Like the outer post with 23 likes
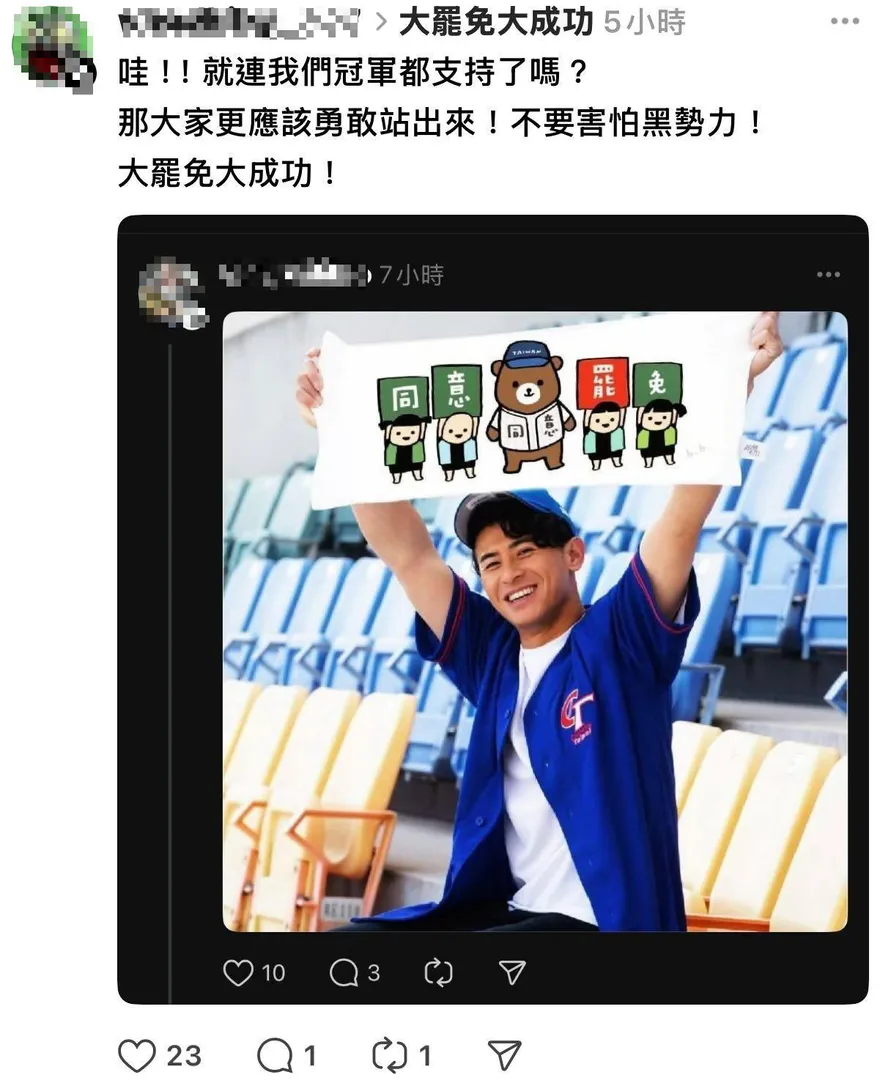880x1086 pixels. (138, 1056)
